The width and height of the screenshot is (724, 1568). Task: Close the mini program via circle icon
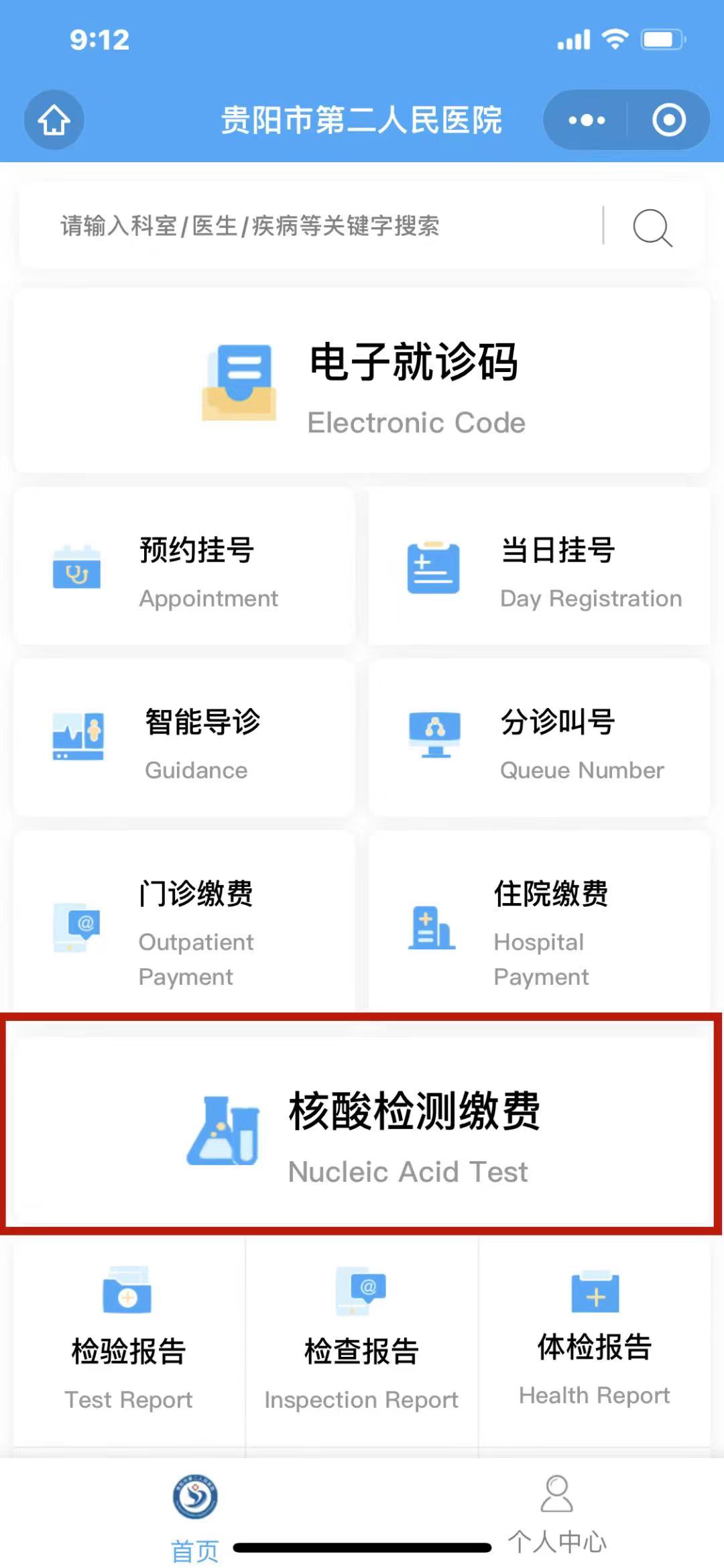pos(668,121)
